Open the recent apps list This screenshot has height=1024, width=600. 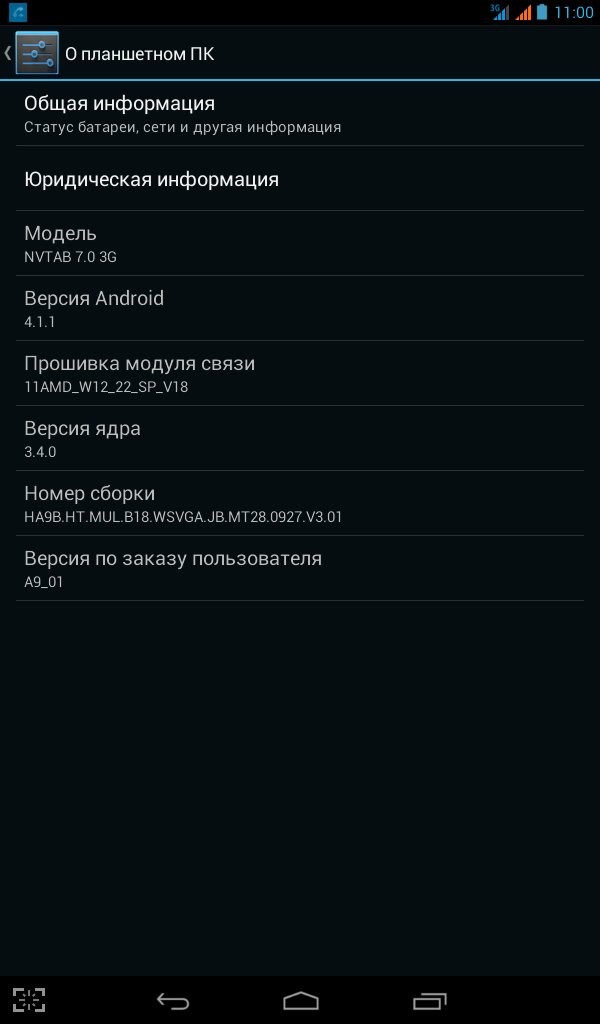[430, 1000]
